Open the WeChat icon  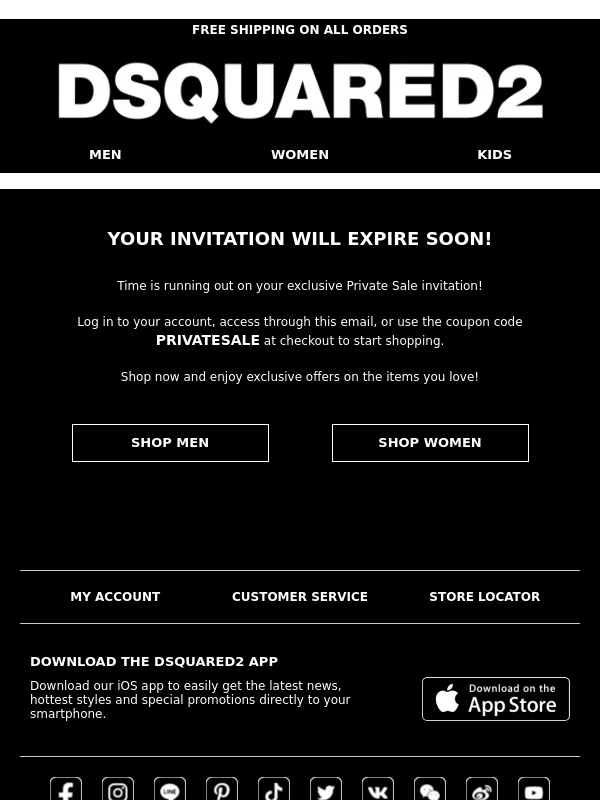(x=430, y=791)
